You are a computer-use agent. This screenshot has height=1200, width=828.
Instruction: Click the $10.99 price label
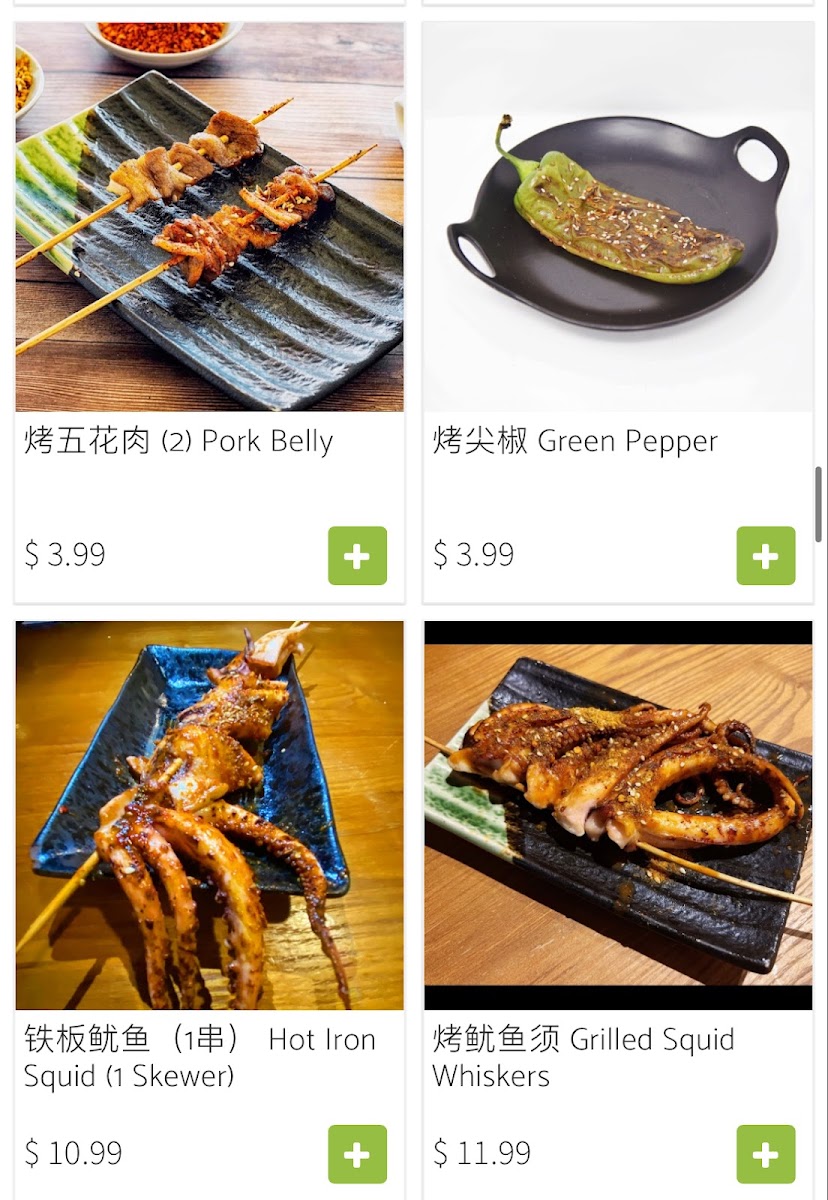[x=73, y=1154]
